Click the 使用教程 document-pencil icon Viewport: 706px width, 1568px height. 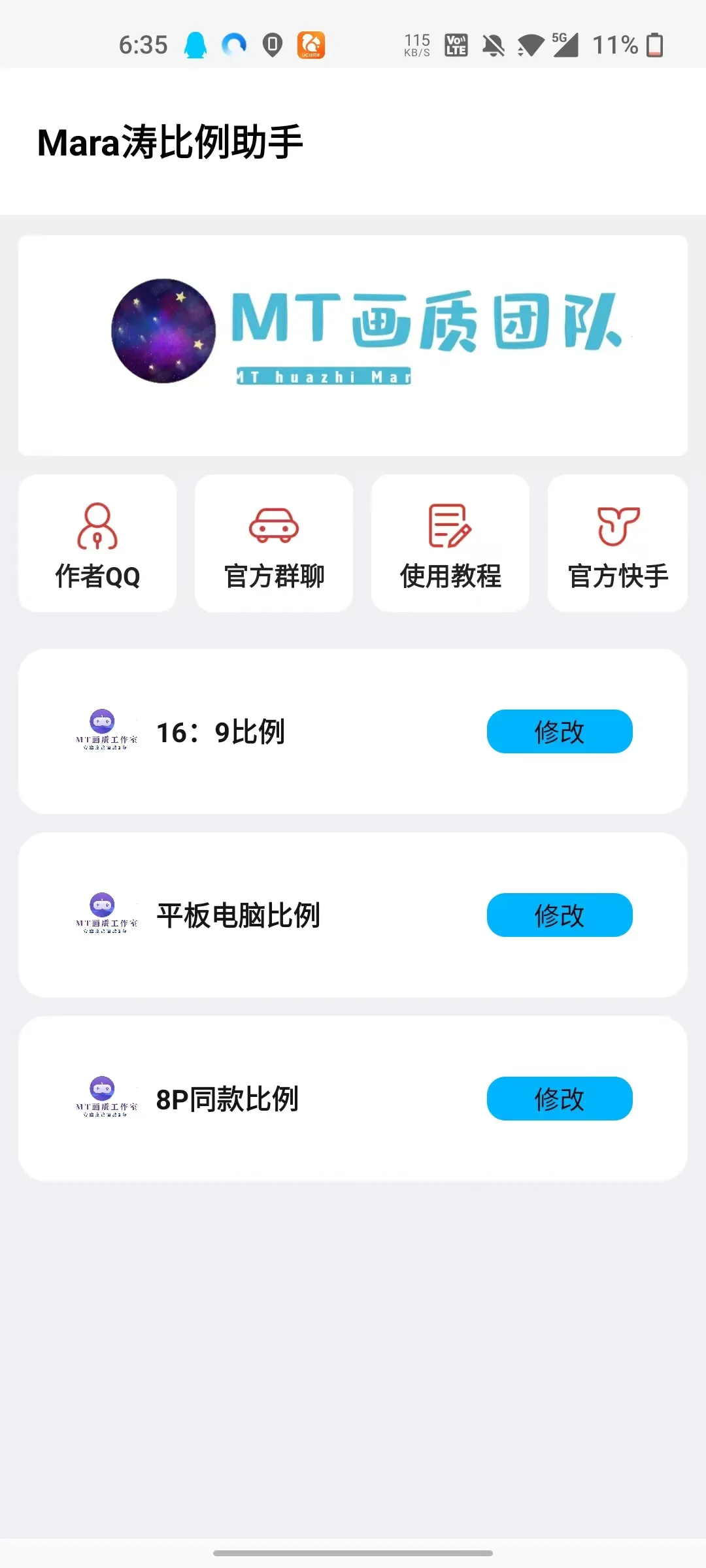coord(450,525)
